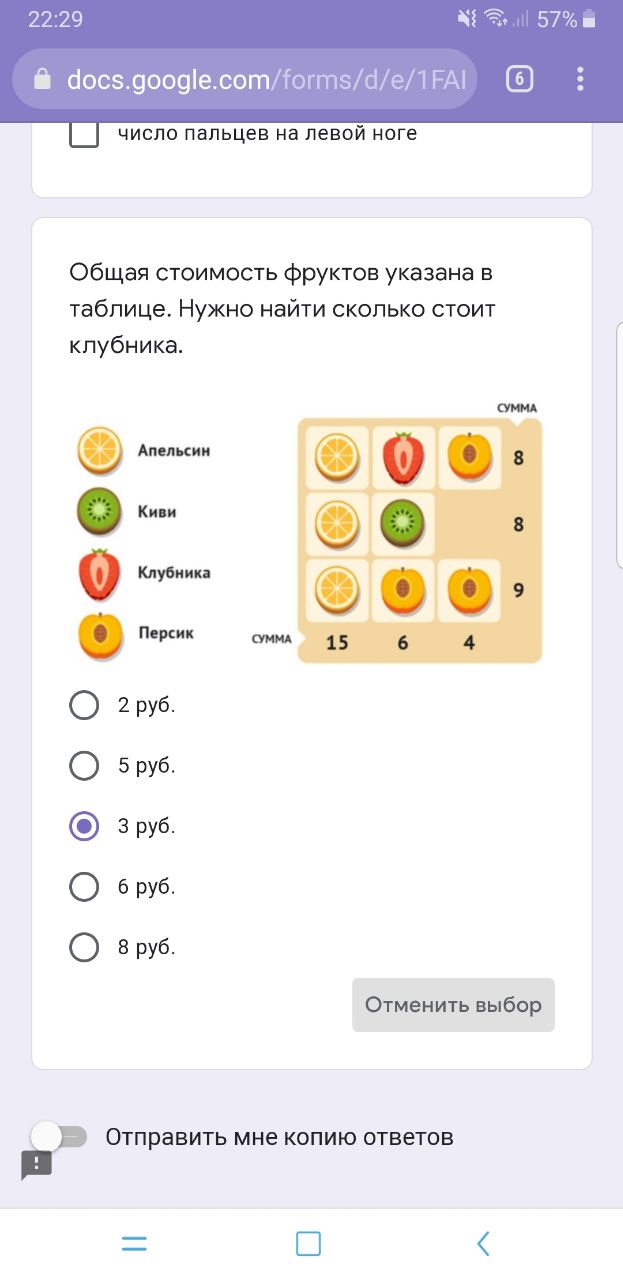Viewport: 623px width, 1280px height.
Task: Check the 'число пальцев на левой ноге' box
Action: [84, 133]
